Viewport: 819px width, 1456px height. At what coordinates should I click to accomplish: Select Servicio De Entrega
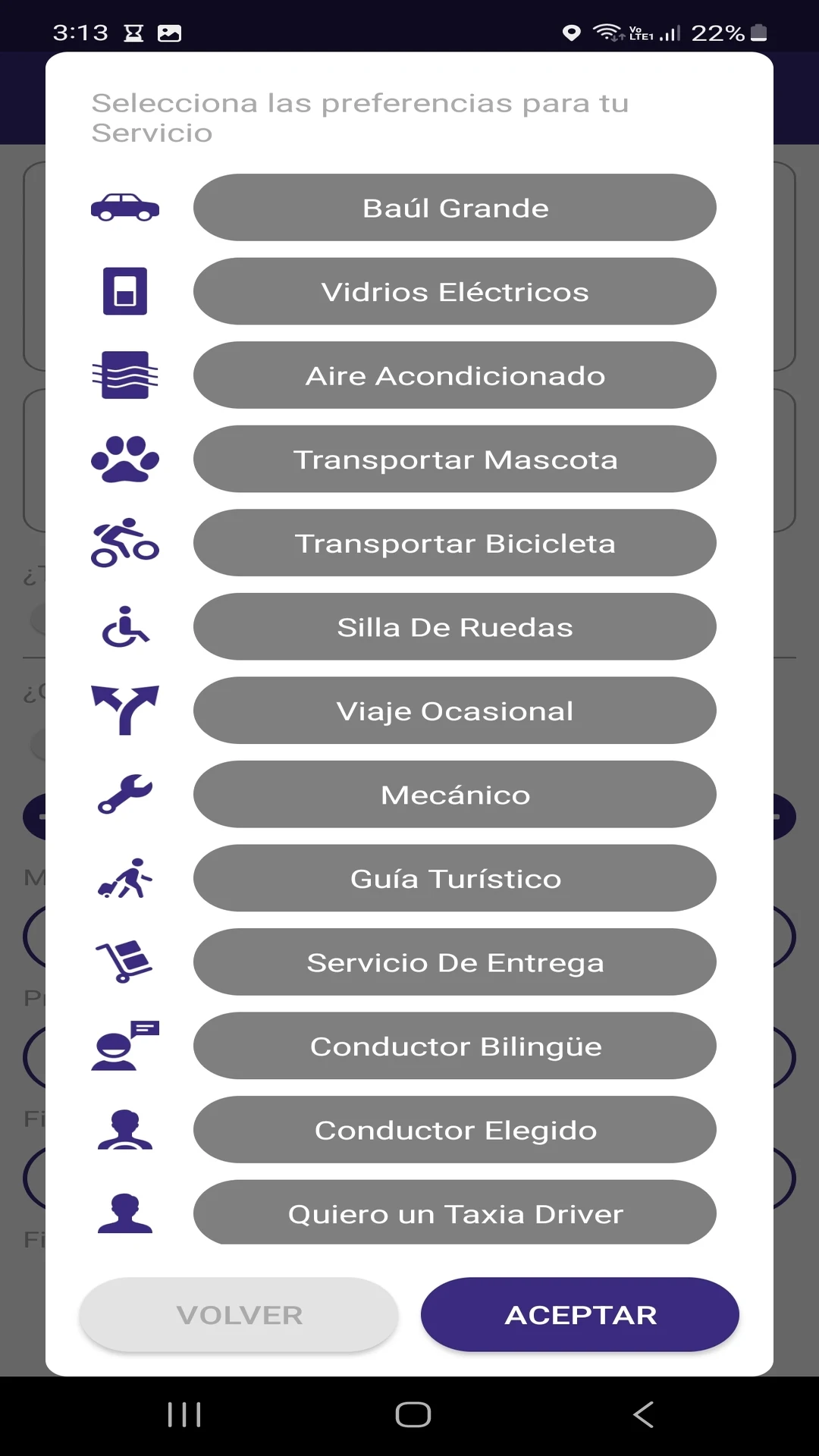tap(455, 962)
